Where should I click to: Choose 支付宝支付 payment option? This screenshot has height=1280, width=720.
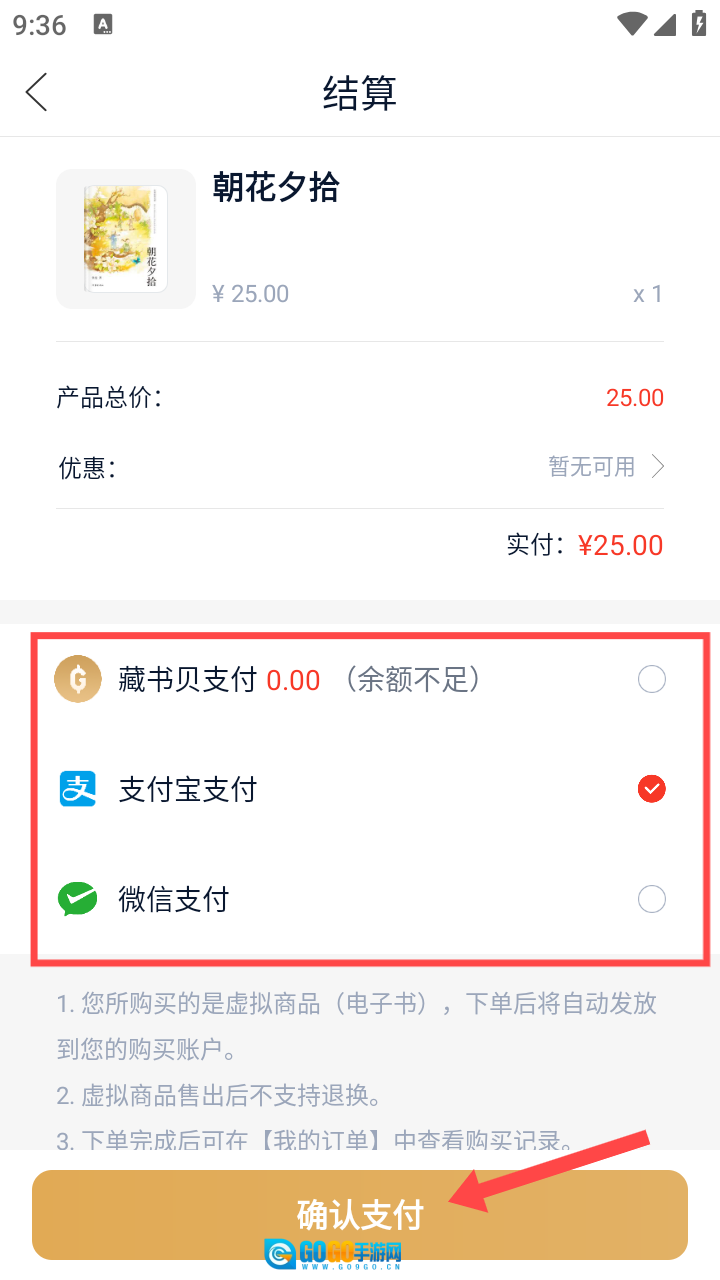(651, 790)
